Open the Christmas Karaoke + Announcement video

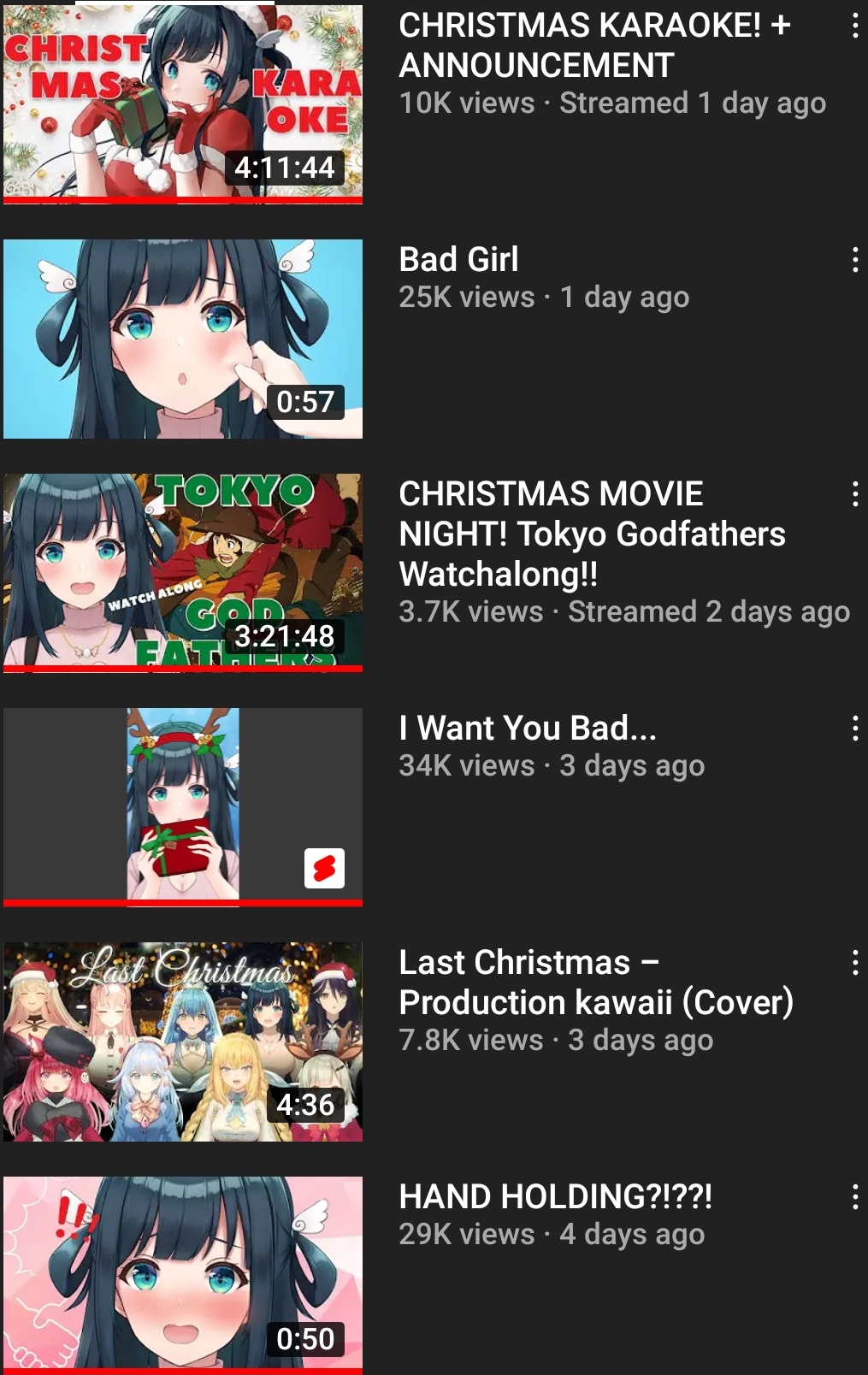tap(183, 104)
